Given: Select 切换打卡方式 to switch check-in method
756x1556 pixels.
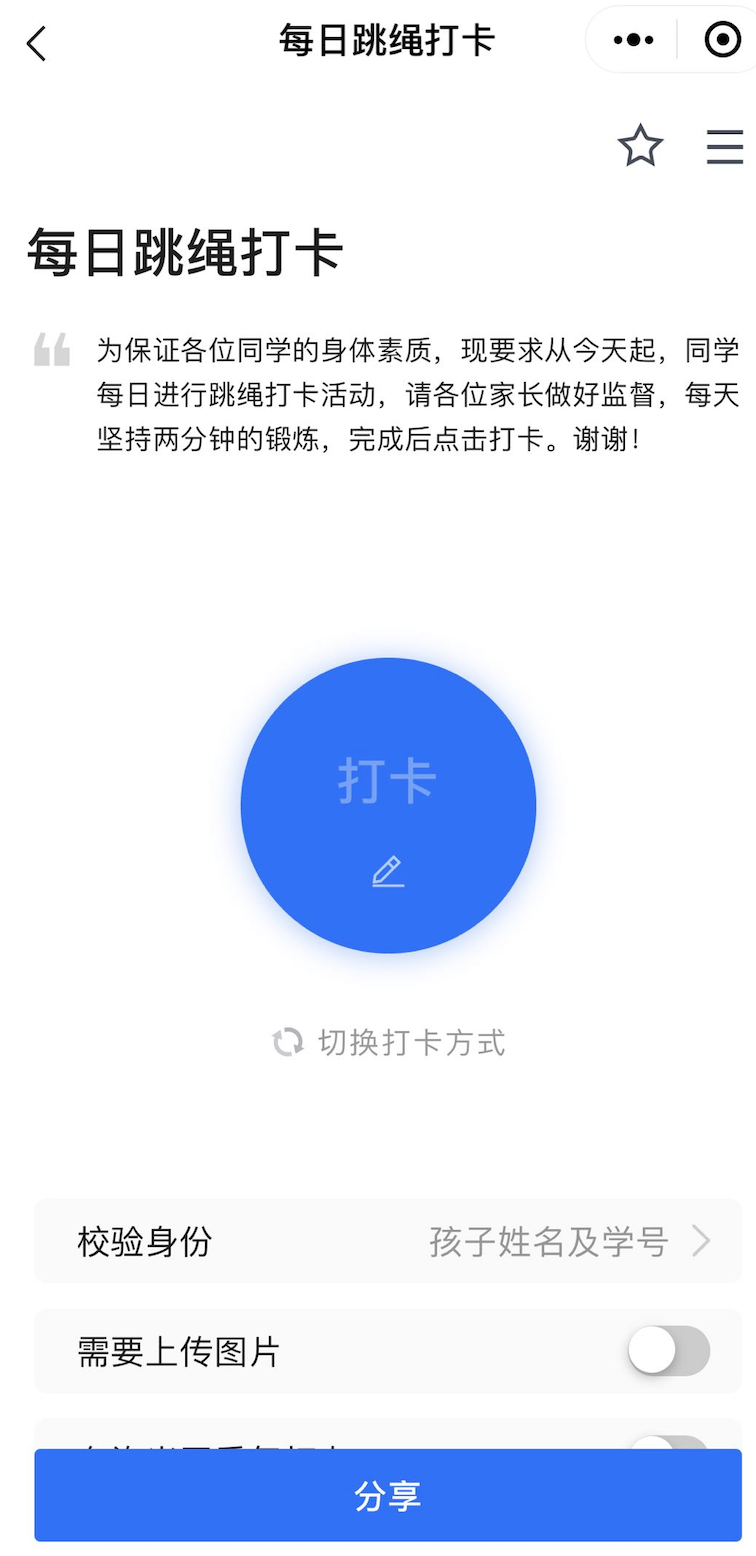Looking at the screenshot, I should 389,1043.
